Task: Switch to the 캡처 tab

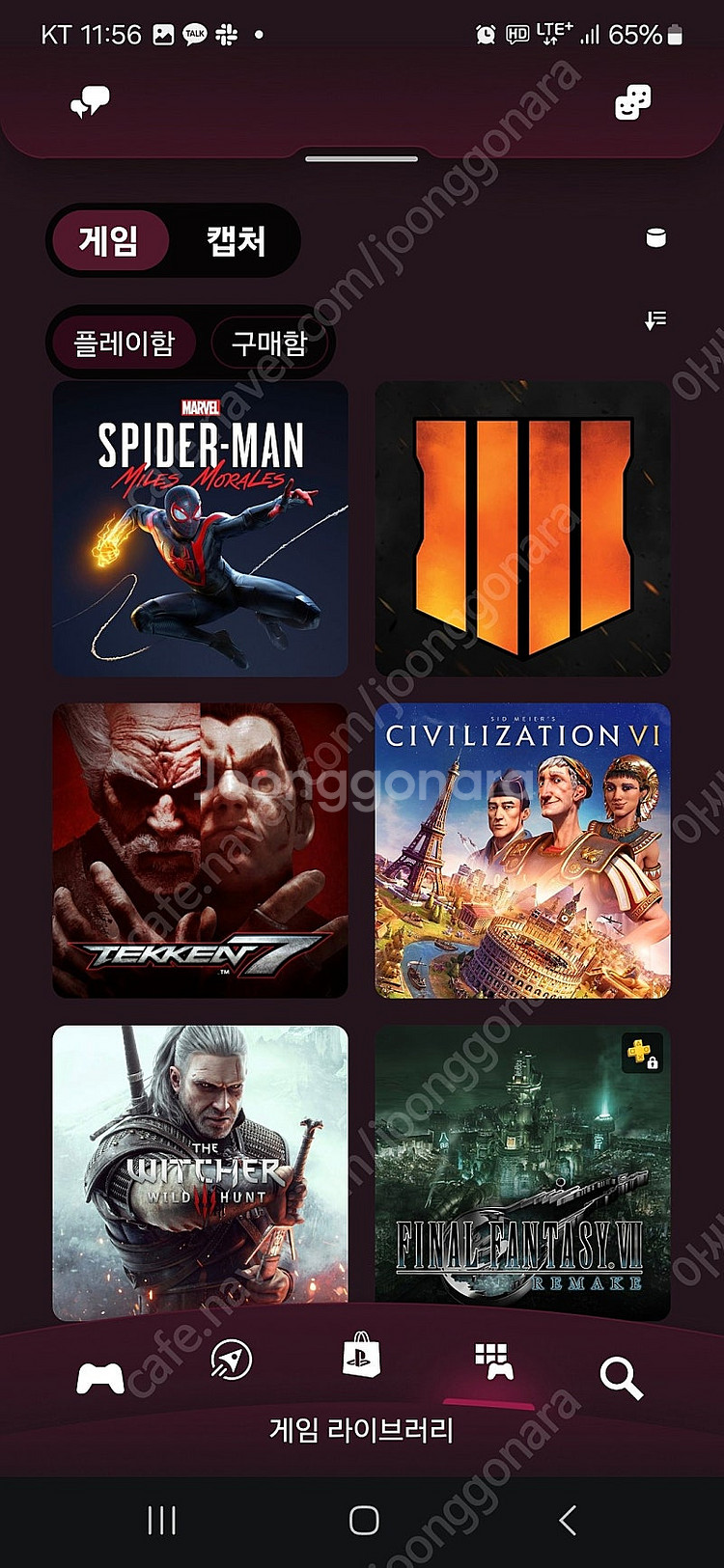Action: pos(236,240)
